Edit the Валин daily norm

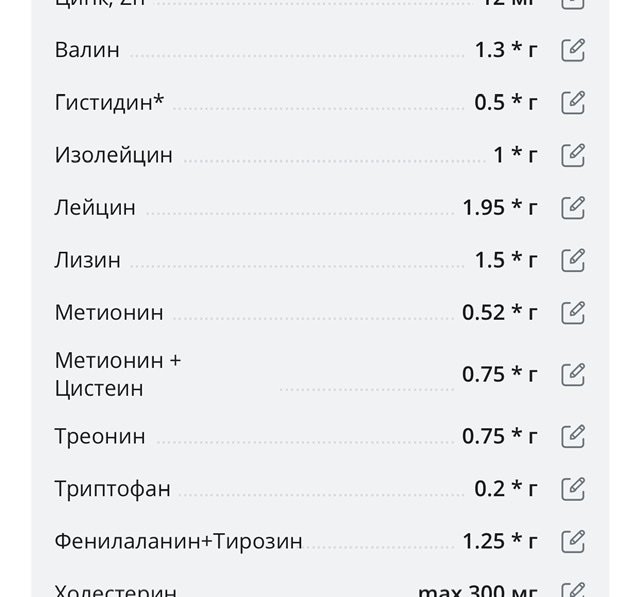point(572,50)
